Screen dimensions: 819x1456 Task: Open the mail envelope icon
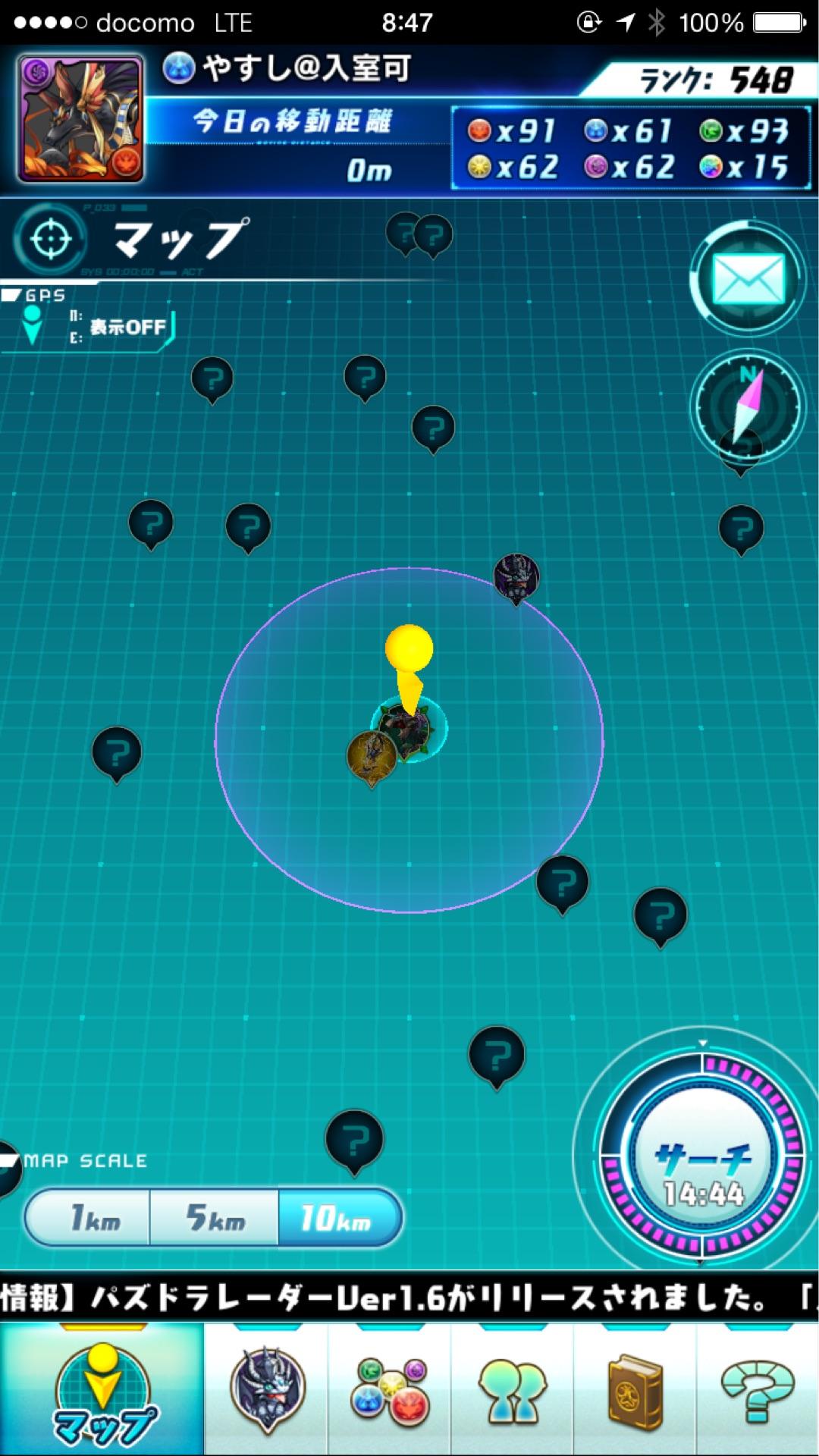[748, 278]
